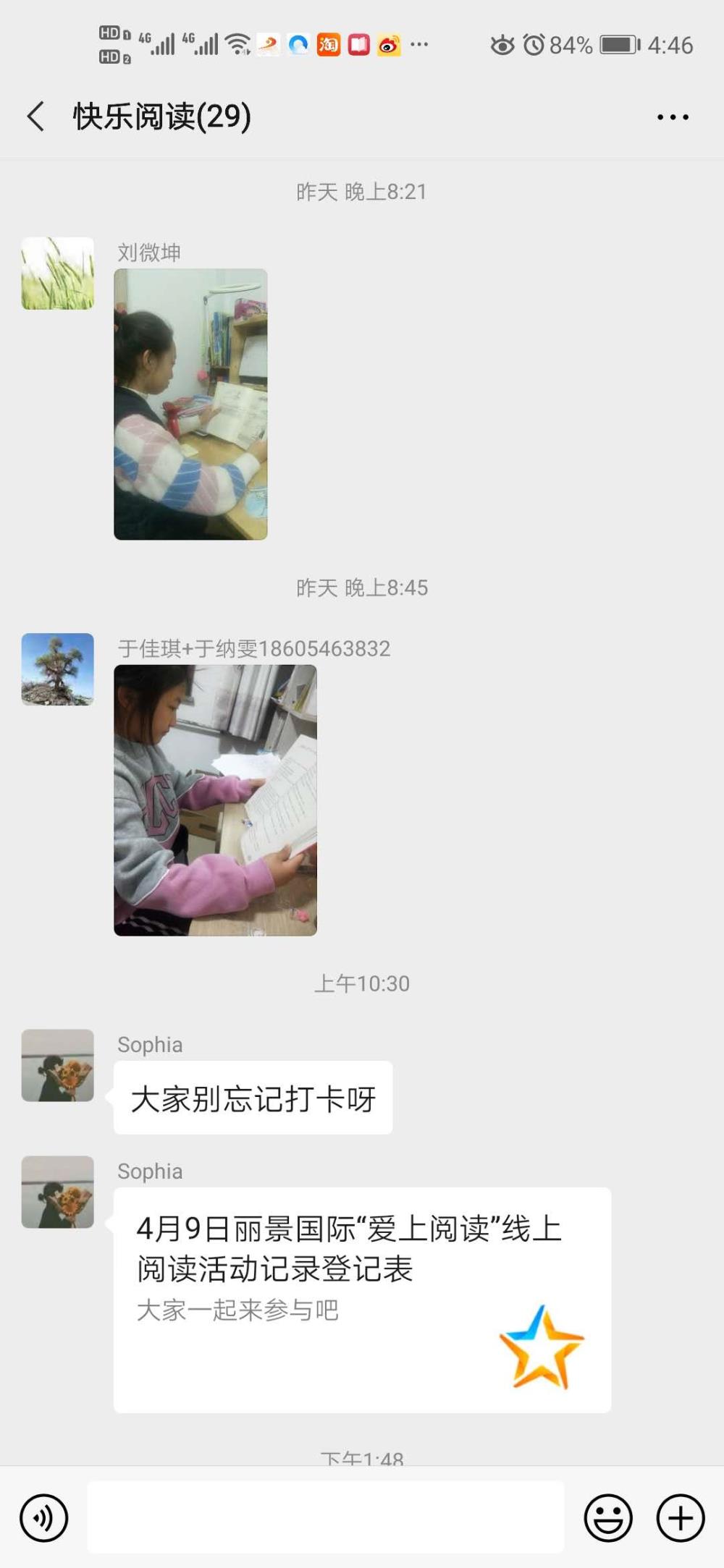Tap Sophia's avatar beside 大家别忘记打卡呀
This screenshot has height=1568, width=724.
coord(58,1065)
